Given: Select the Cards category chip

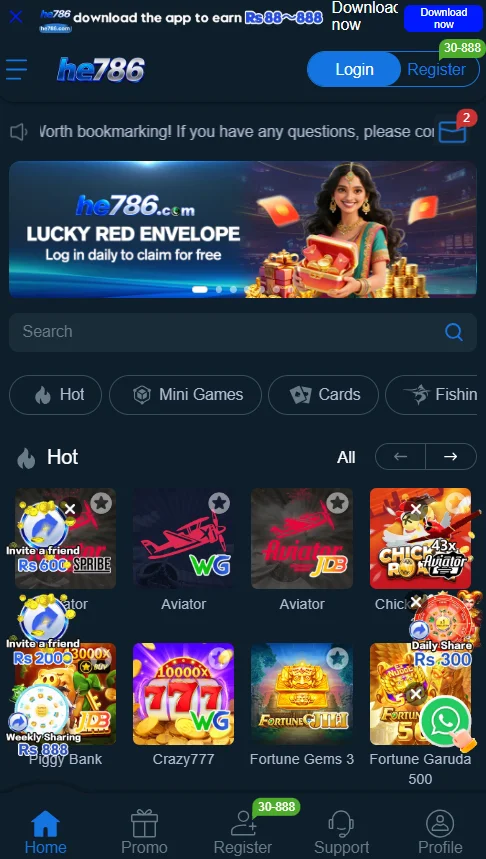Looking at the screenshot, I should pos(323,394).
